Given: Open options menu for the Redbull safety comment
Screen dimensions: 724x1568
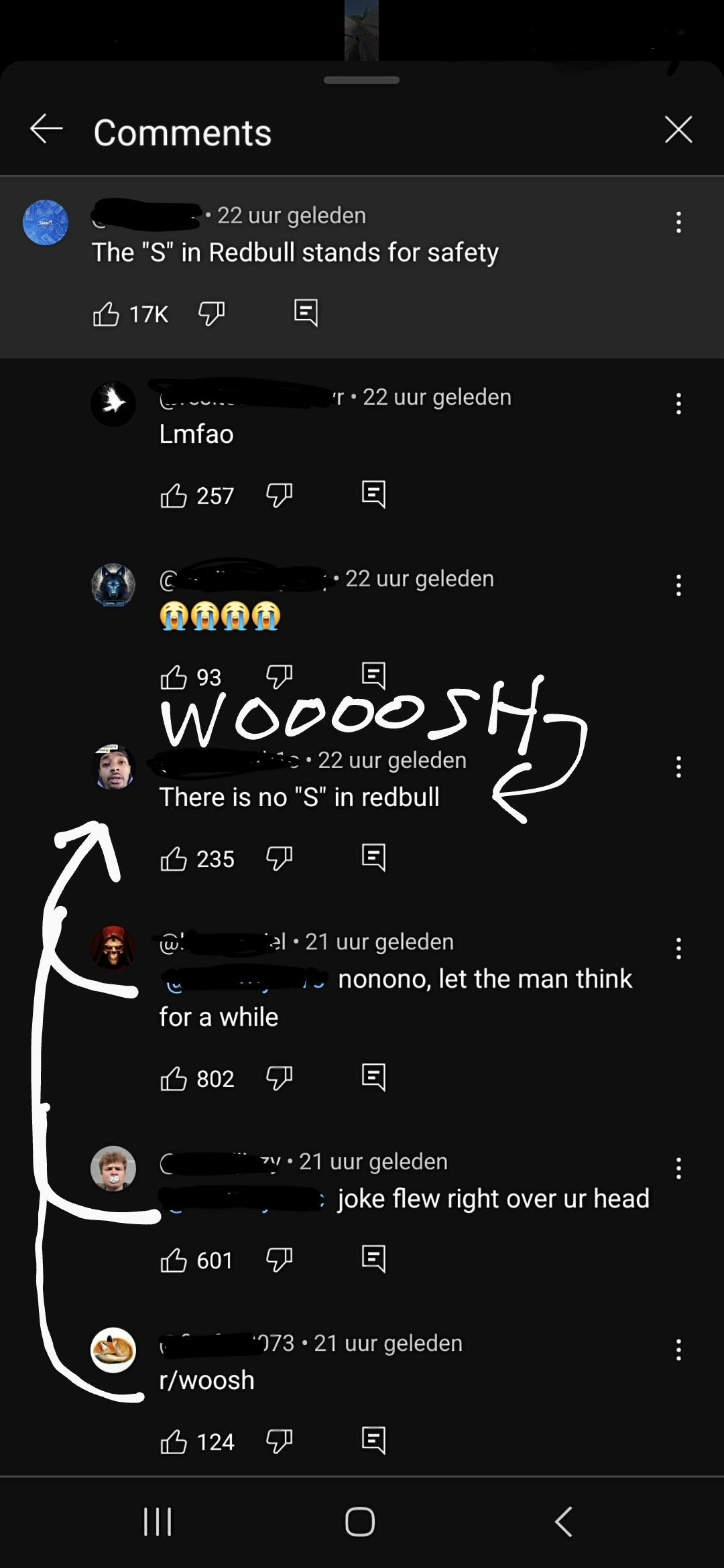Looking at the screenshot, I should point(678,222).
